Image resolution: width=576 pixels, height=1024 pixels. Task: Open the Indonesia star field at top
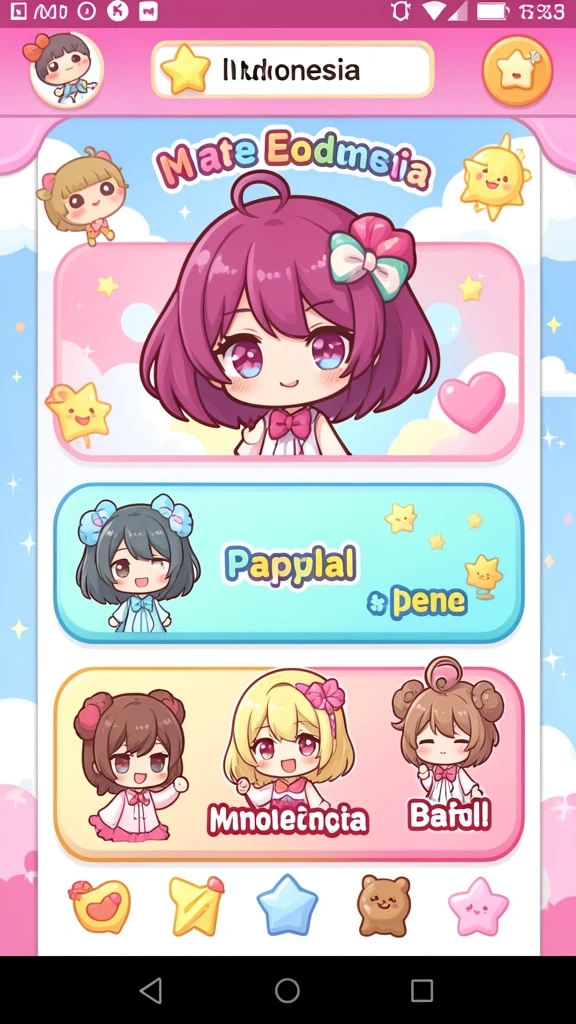pyautogui.click(x=293, y=69)
